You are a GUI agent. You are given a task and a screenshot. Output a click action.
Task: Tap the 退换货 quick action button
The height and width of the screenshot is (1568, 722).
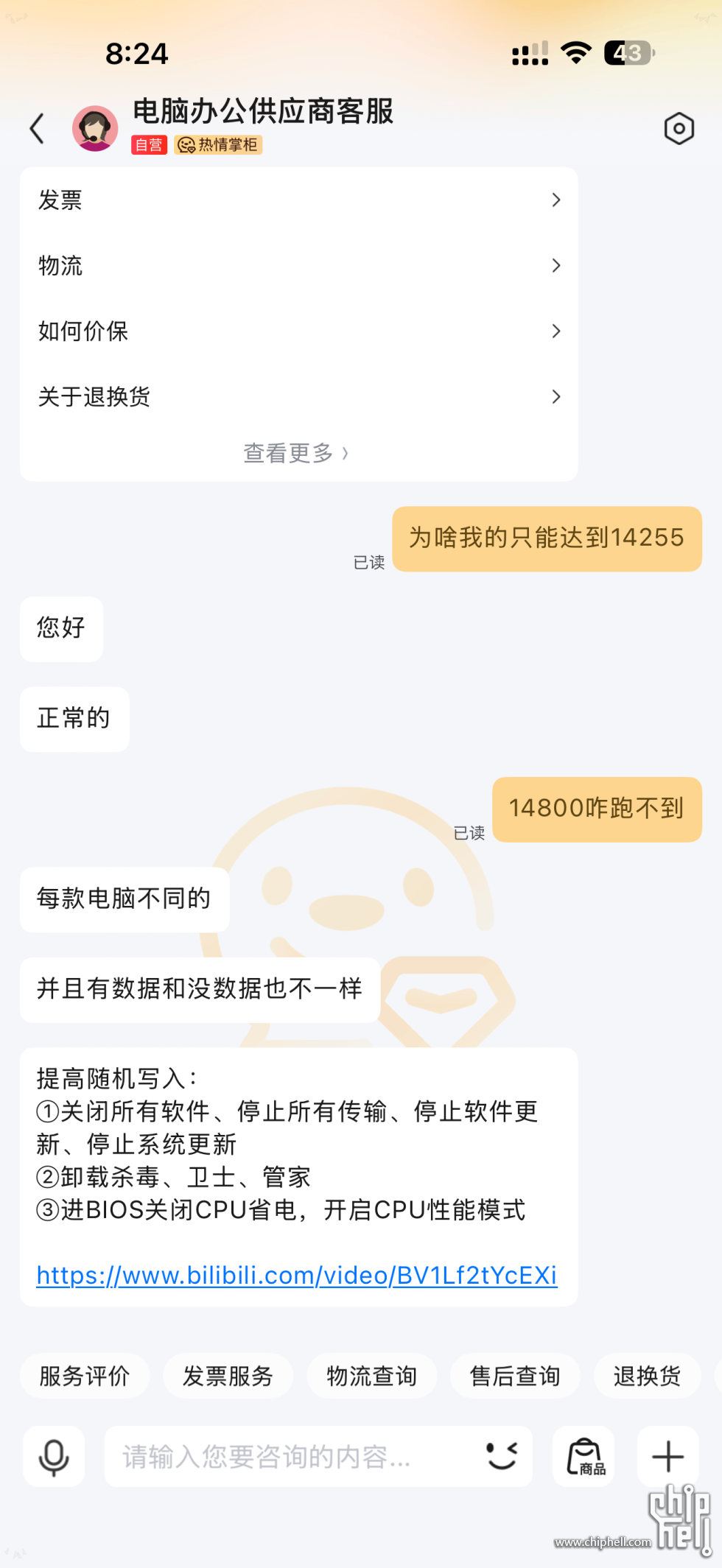coord(648,1376)
